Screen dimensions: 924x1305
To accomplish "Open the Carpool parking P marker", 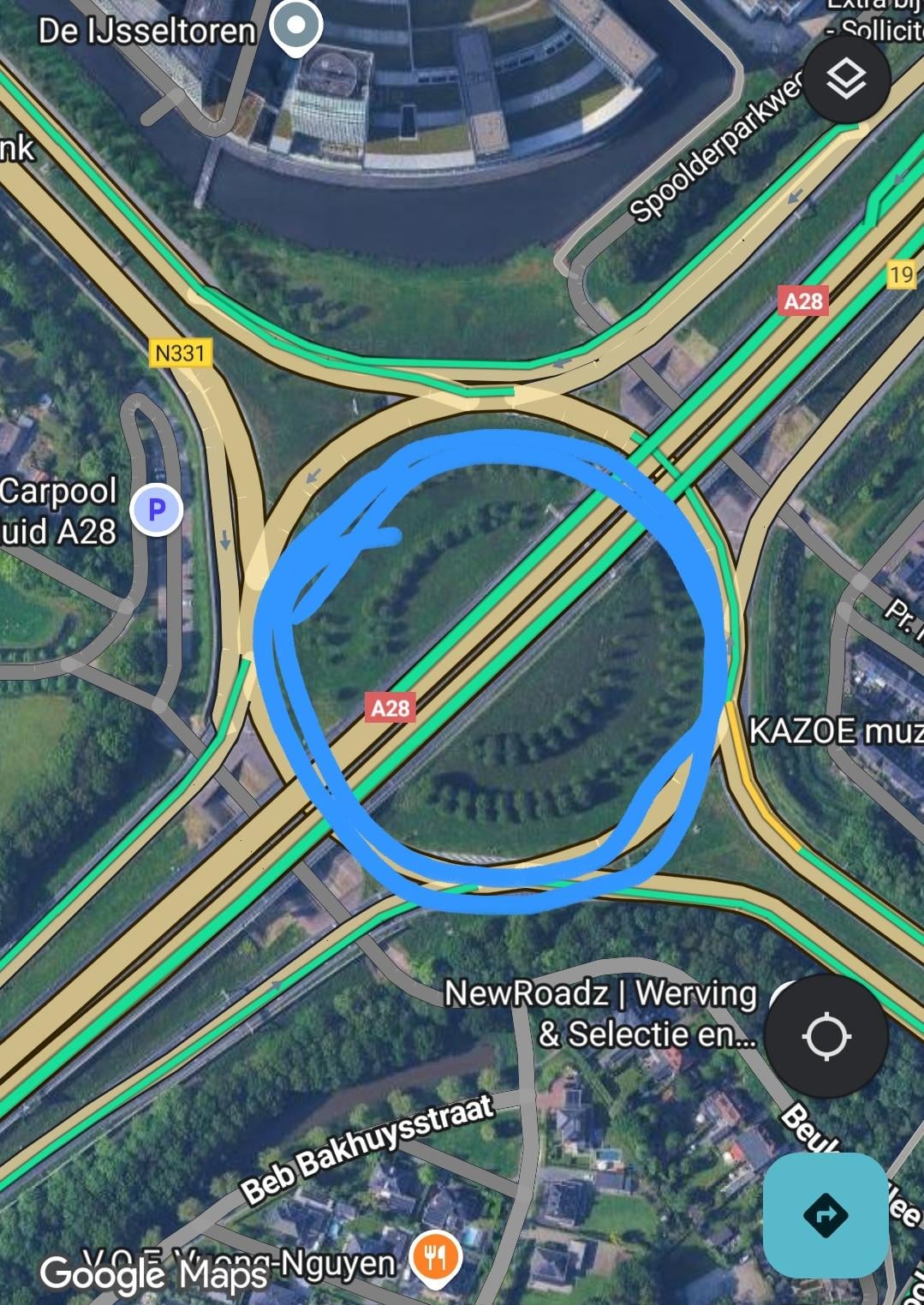I will coord(156,510).
